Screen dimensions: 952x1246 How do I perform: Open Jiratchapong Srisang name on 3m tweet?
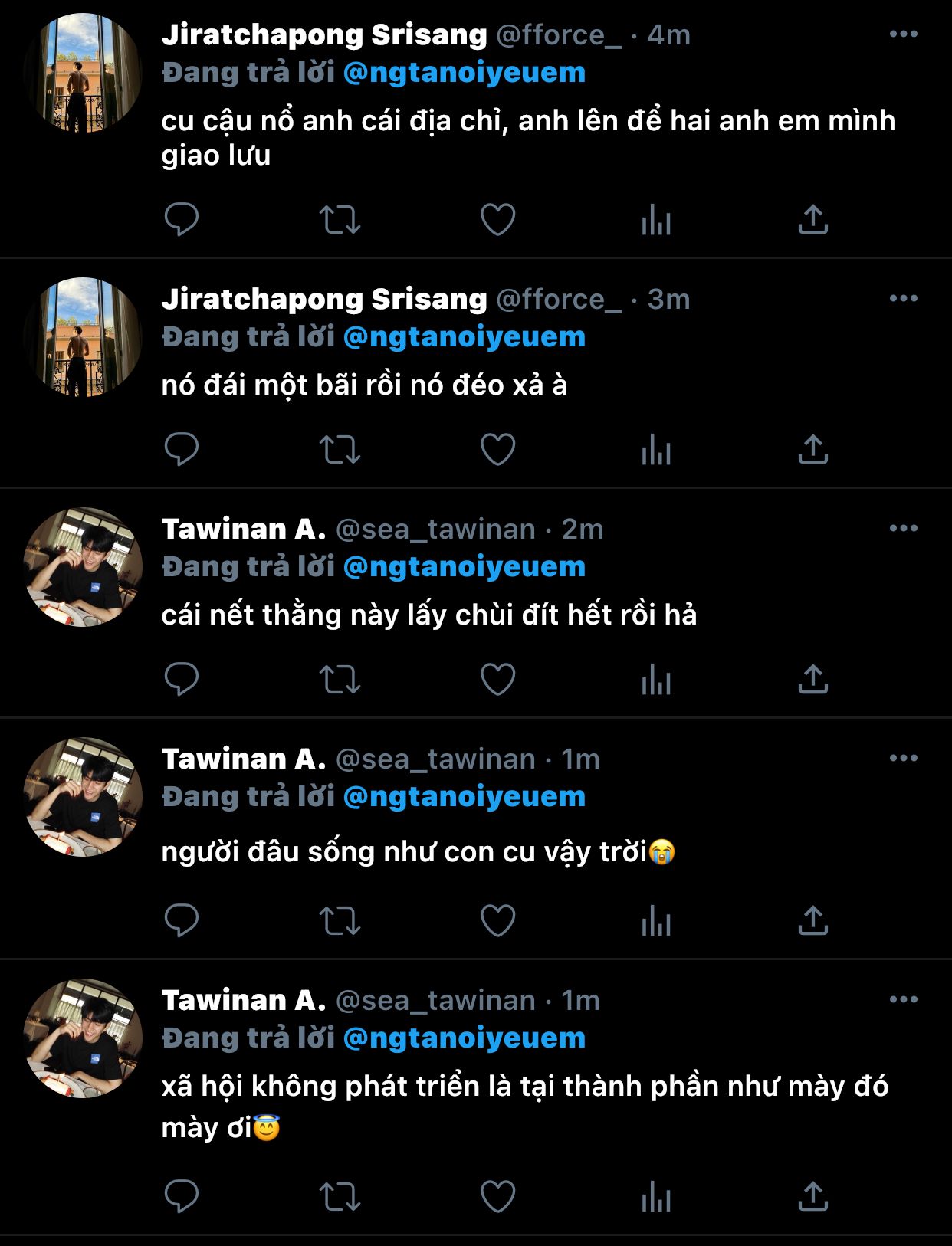point(323,299)
